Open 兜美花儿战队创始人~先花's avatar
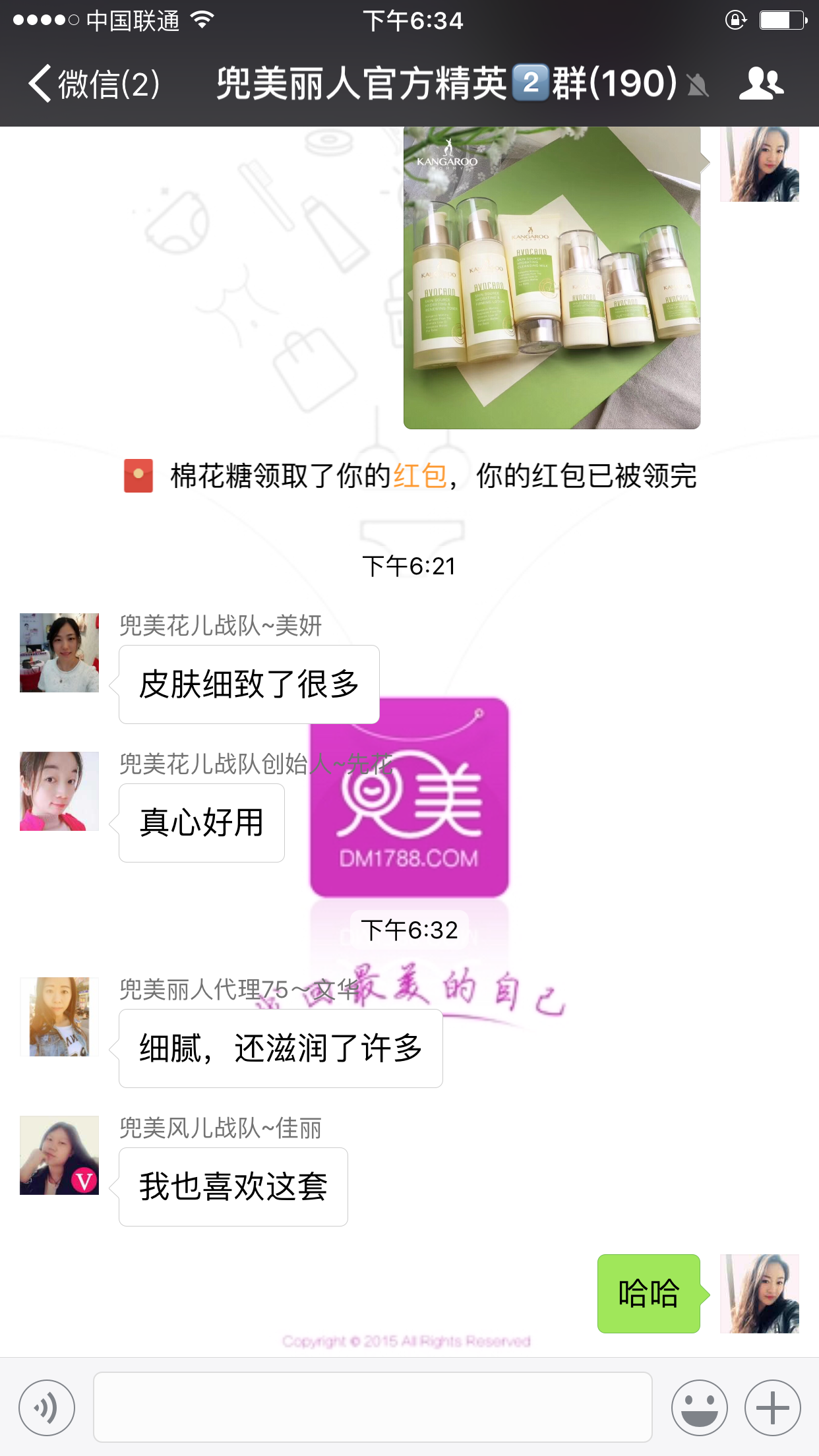The image size is (819, 1456). point(59,791)
